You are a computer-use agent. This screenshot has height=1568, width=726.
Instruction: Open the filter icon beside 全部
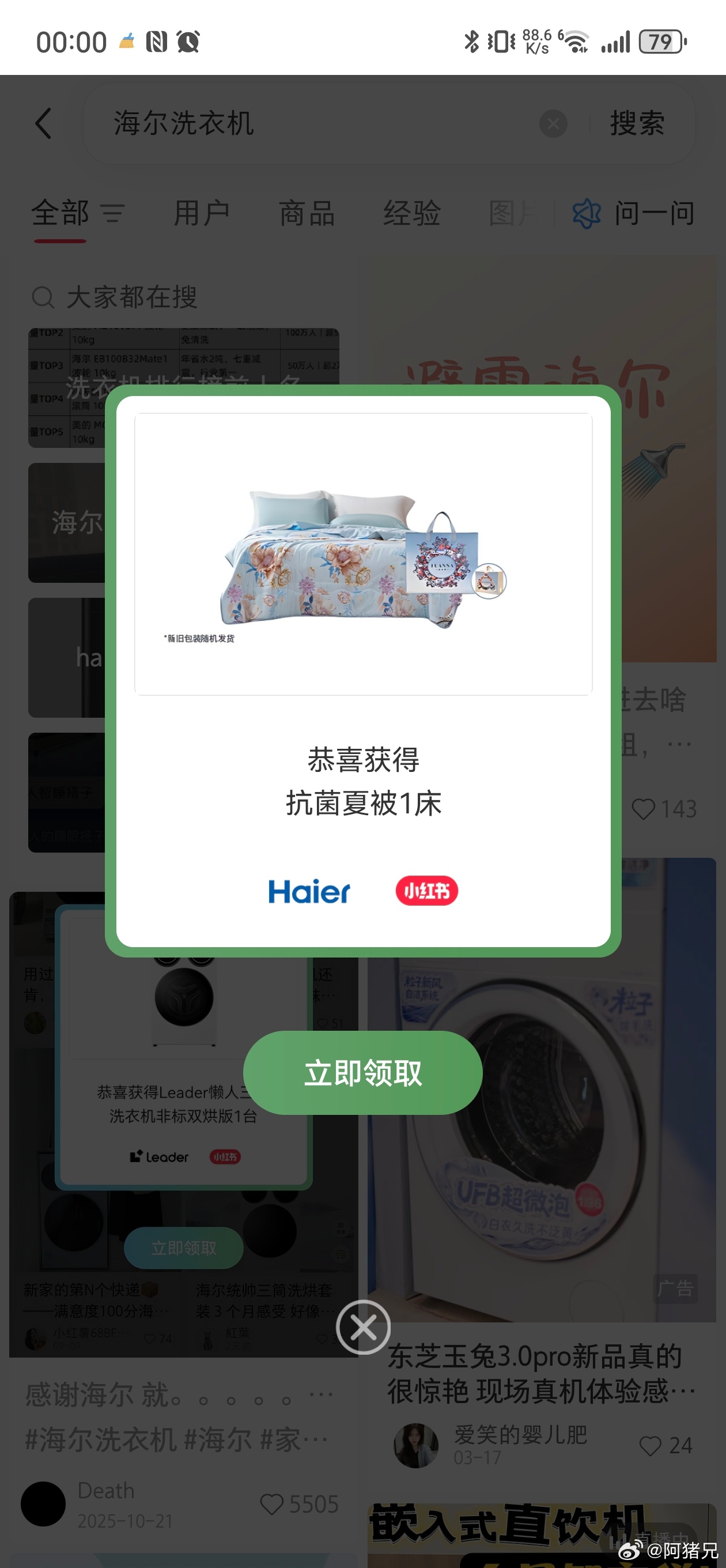(x=112, y=214)
